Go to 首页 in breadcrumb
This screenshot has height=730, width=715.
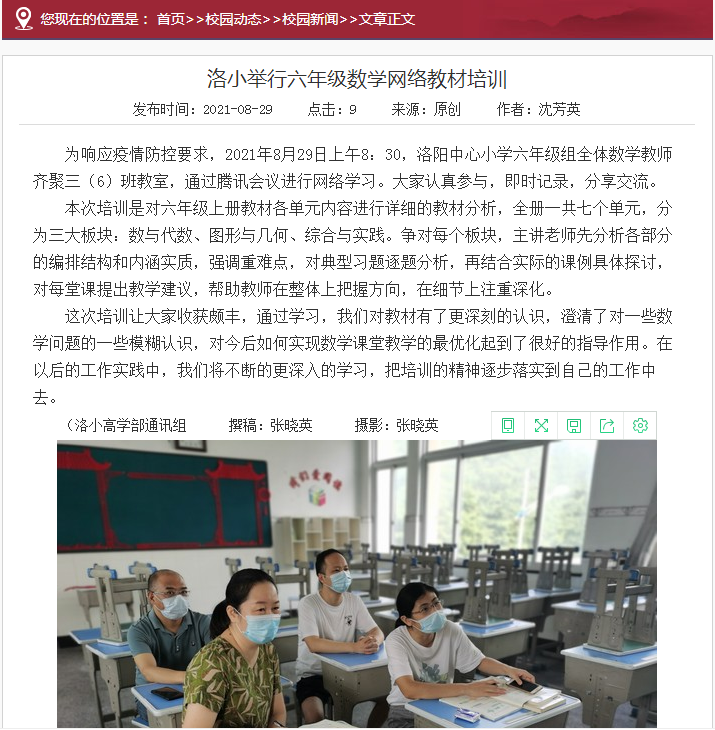pos(170,19)
